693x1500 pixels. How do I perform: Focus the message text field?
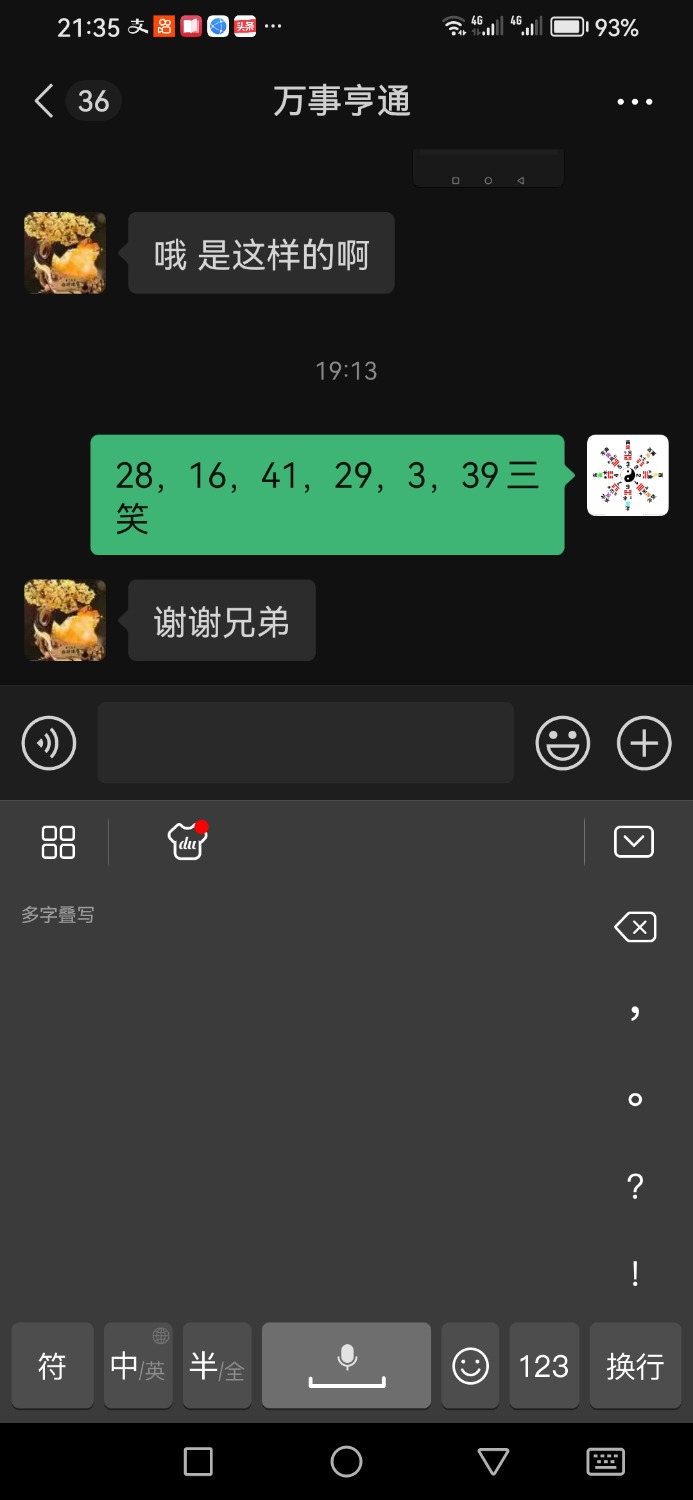pos(305,743)
